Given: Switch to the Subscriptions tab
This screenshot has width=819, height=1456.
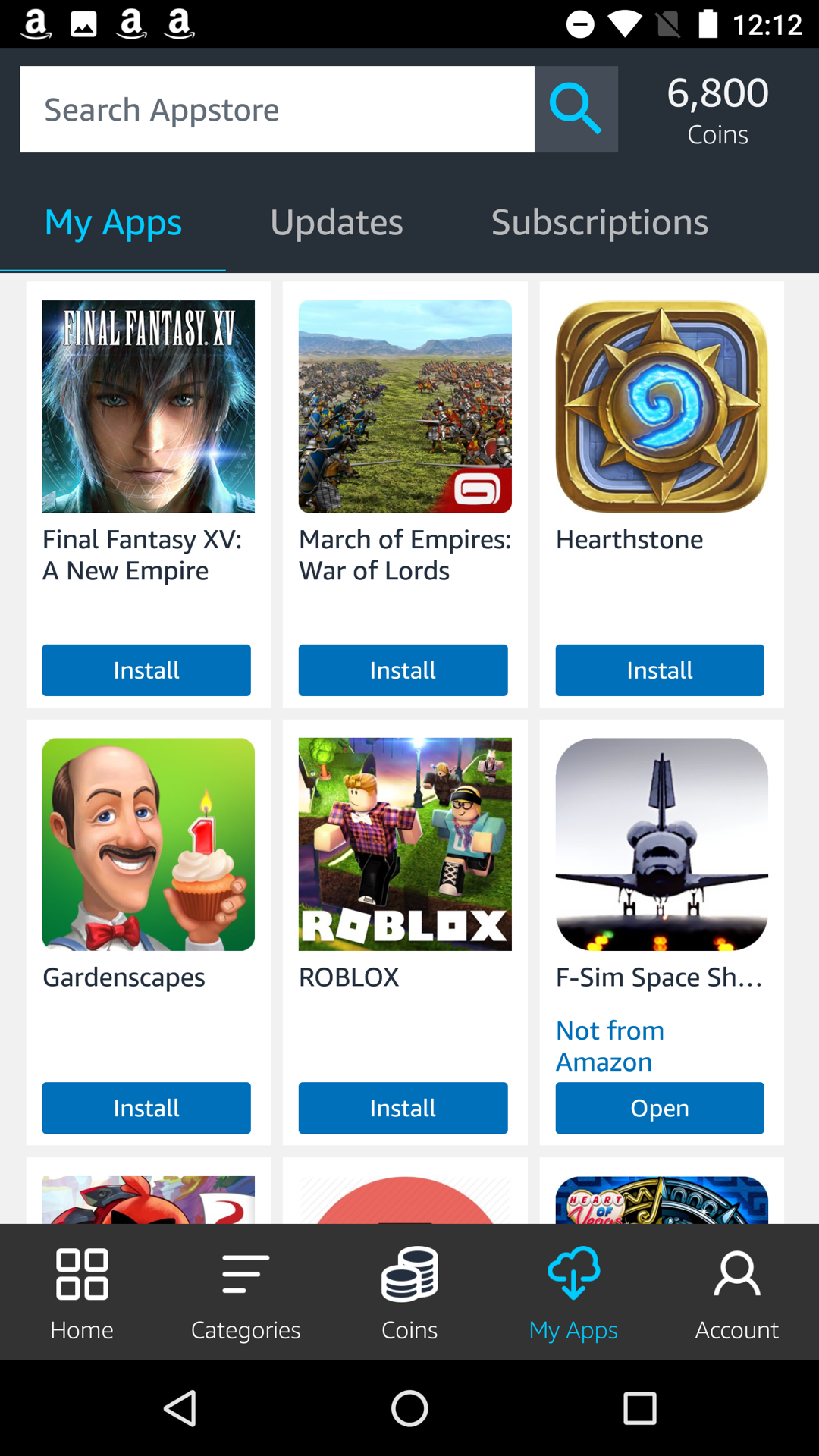Looking at the screenshot, I should point(599,222).
